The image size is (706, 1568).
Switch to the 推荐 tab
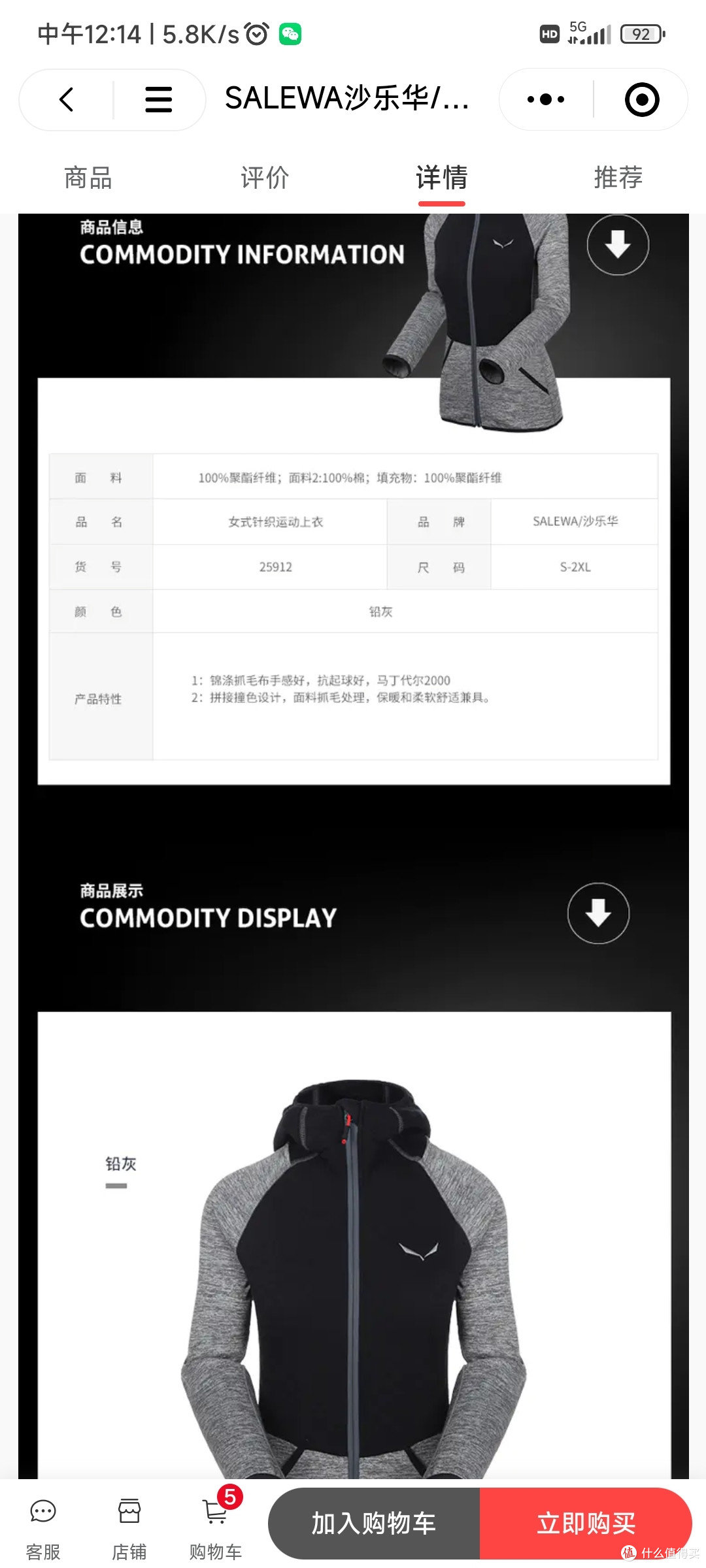coord(618,178)
